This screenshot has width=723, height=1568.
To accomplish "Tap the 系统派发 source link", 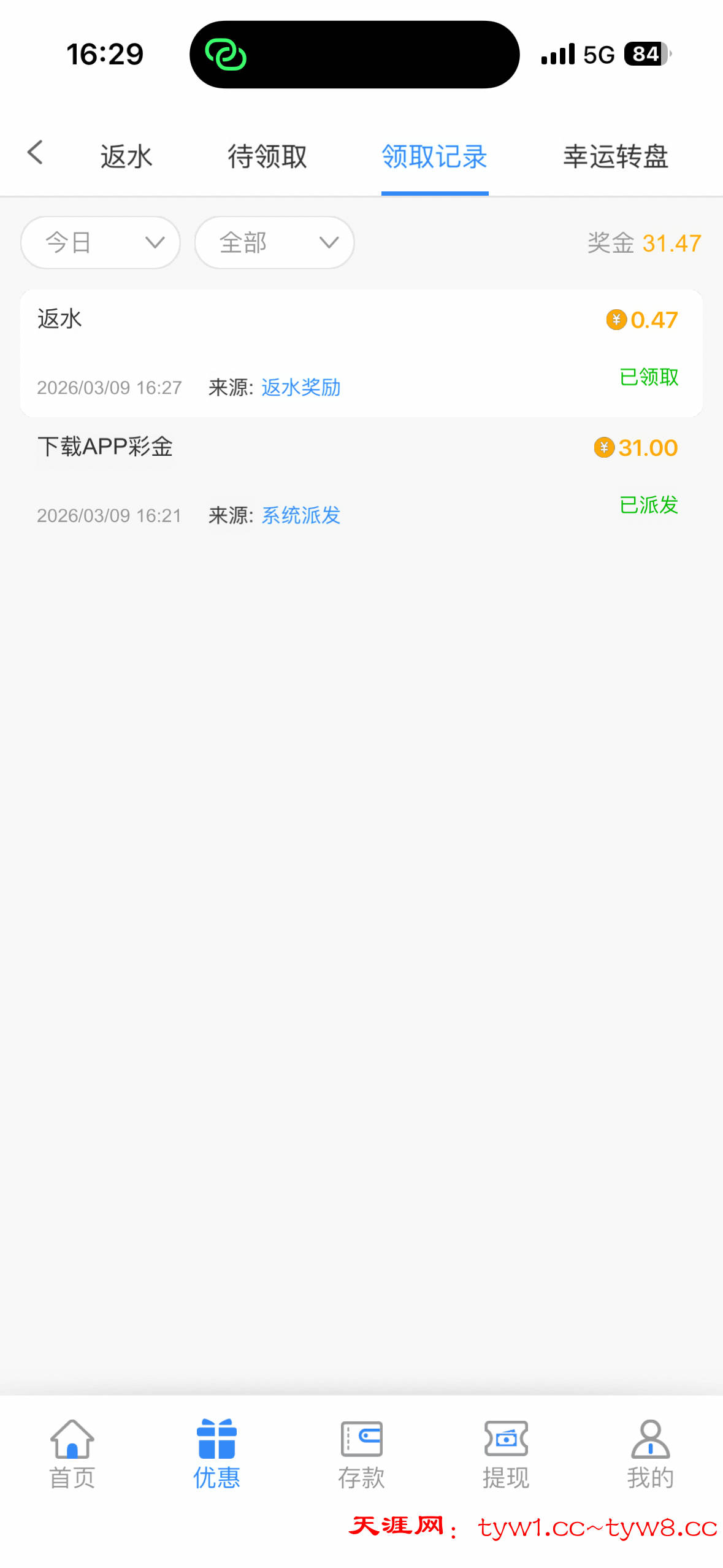I will (x=300, y=515).
